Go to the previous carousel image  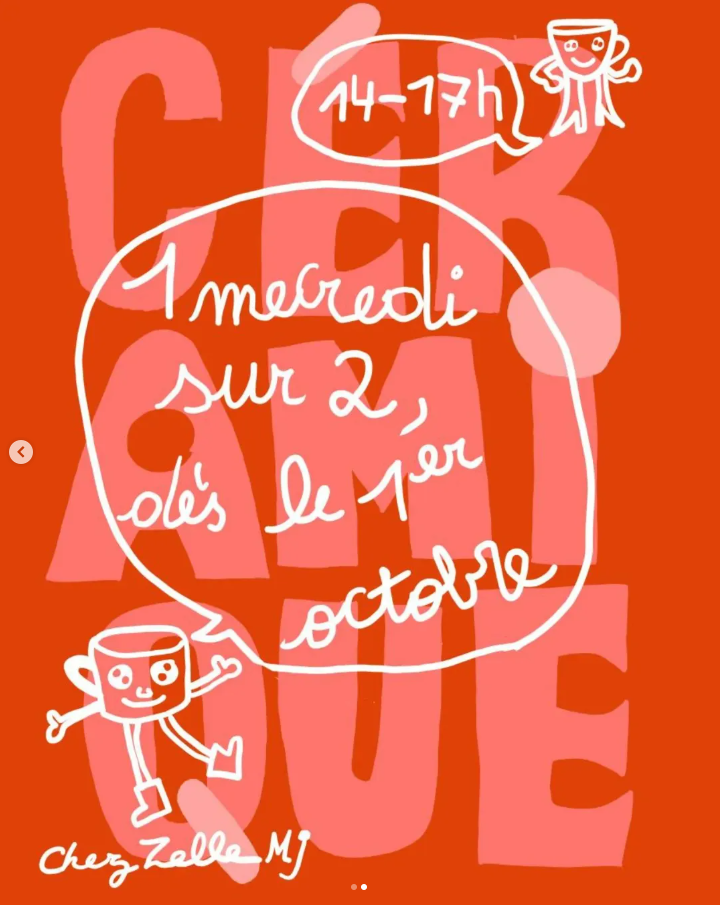[x=21, y=452]
